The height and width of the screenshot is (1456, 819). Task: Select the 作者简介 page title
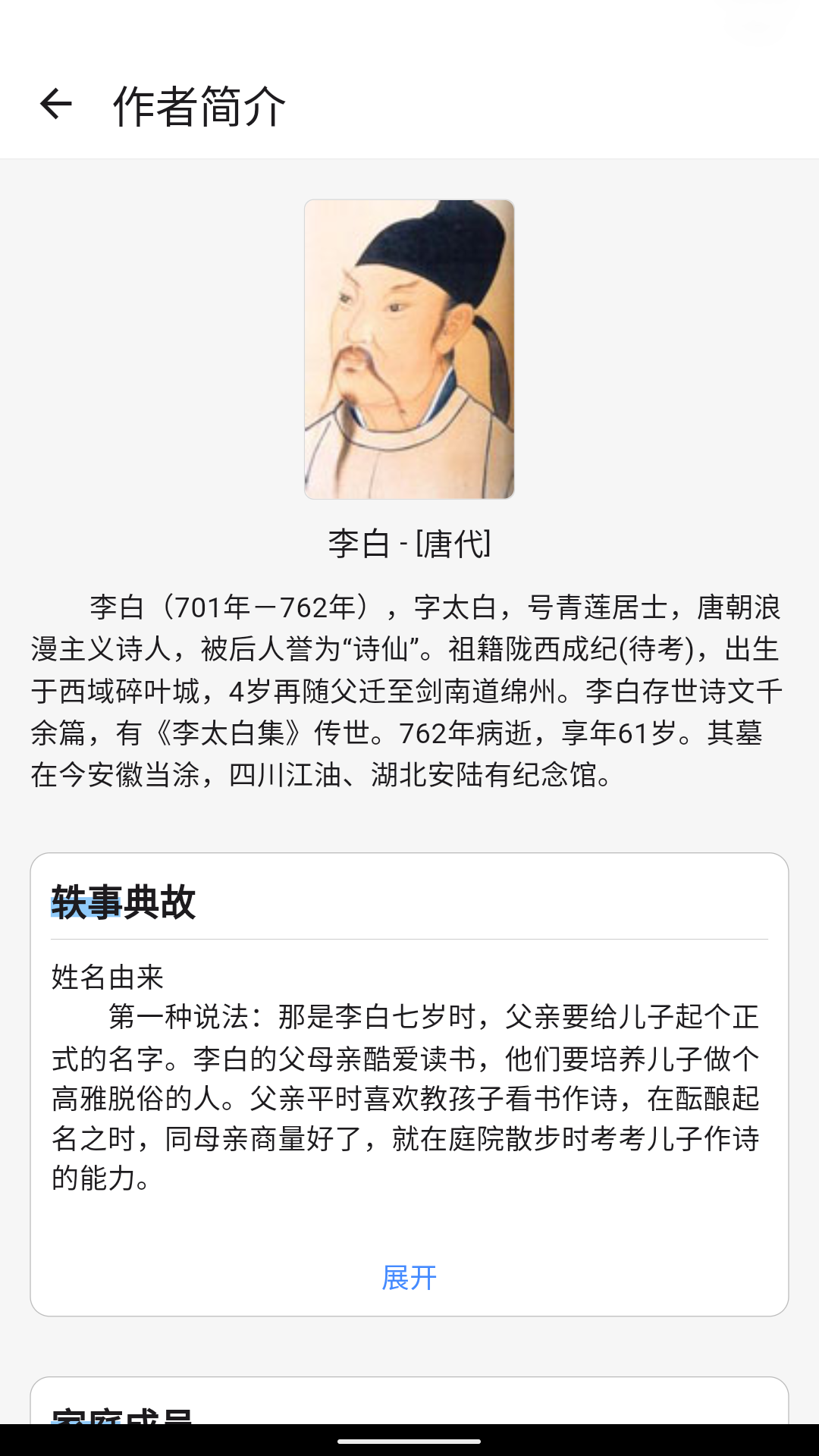199,105
